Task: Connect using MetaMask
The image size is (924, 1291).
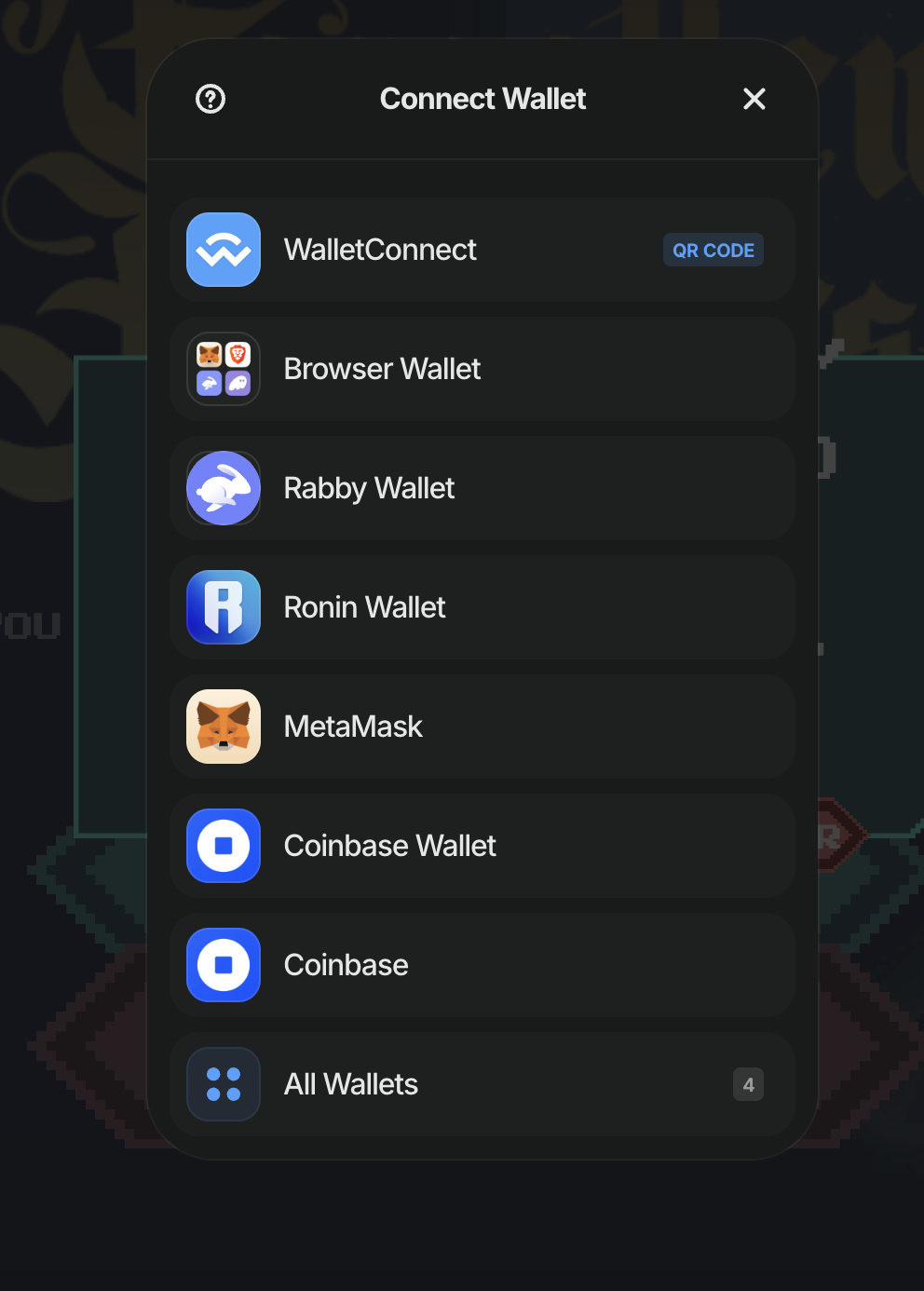Action: [x=482, y=727]
